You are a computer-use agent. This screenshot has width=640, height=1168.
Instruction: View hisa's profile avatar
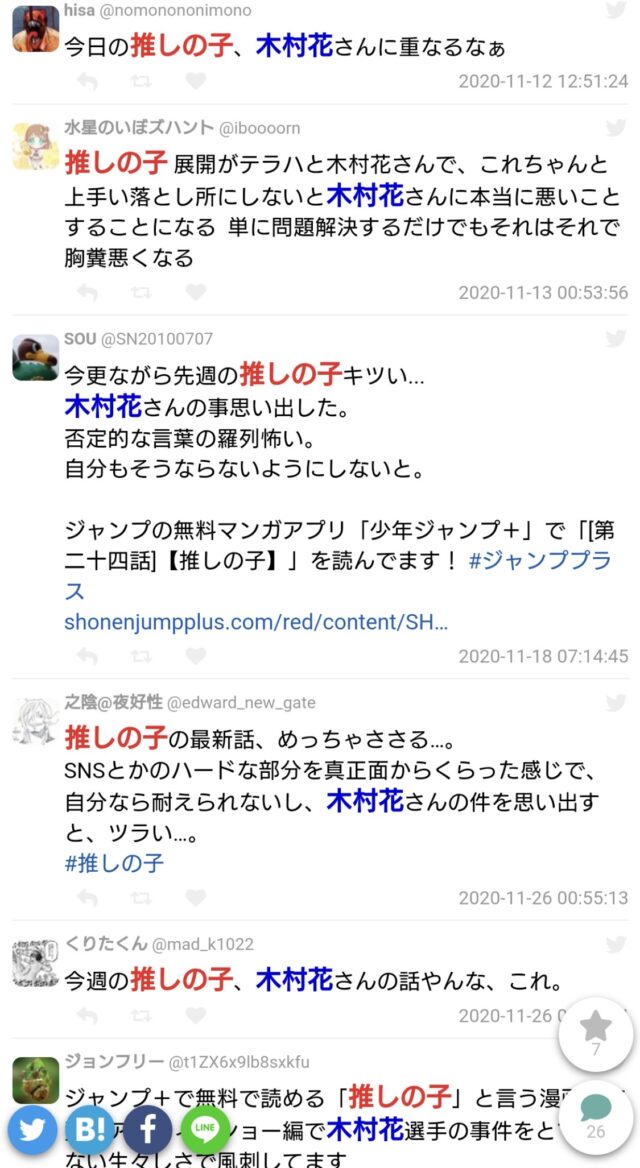[35, 28]
